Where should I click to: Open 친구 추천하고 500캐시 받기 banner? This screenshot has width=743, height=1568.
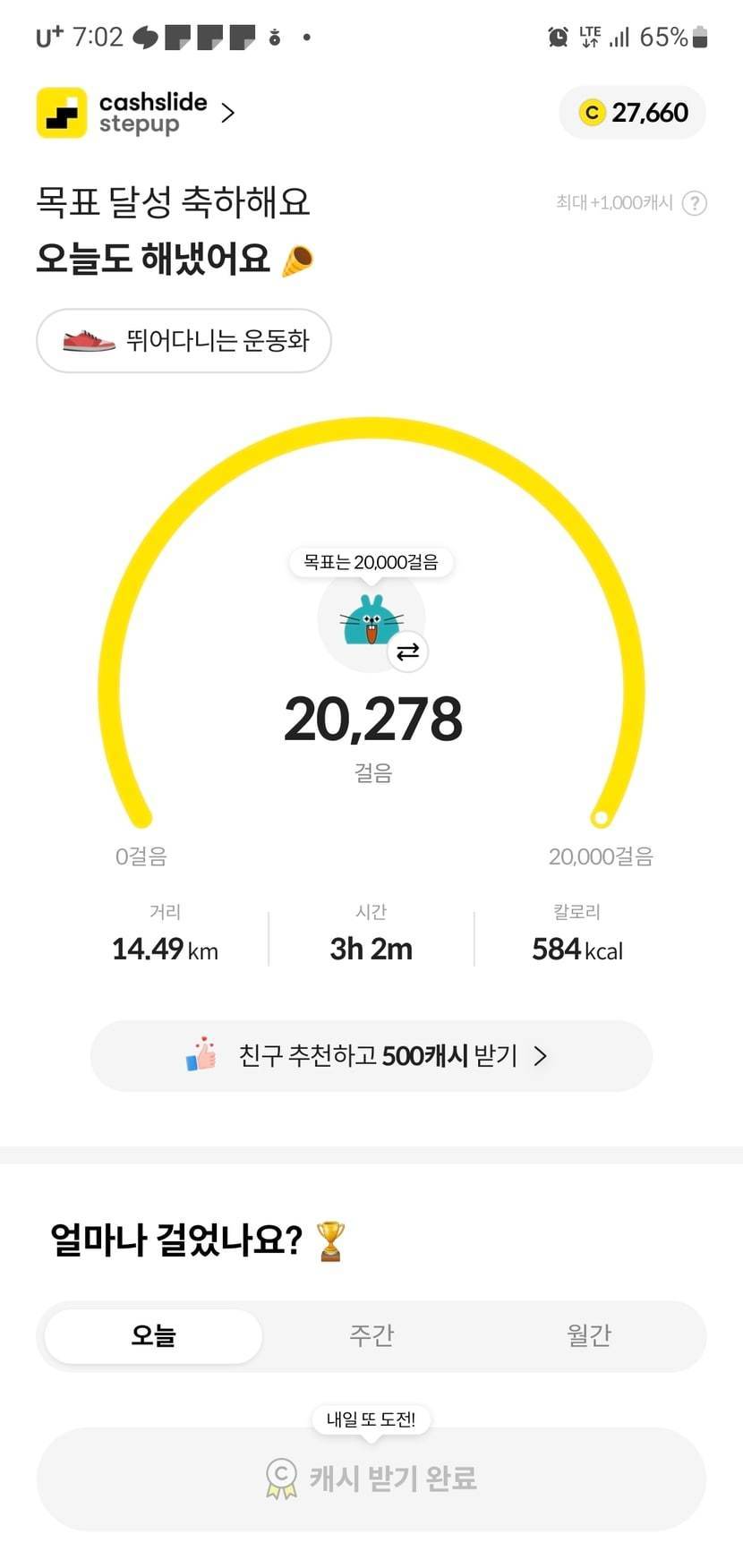pos(371,1056)
